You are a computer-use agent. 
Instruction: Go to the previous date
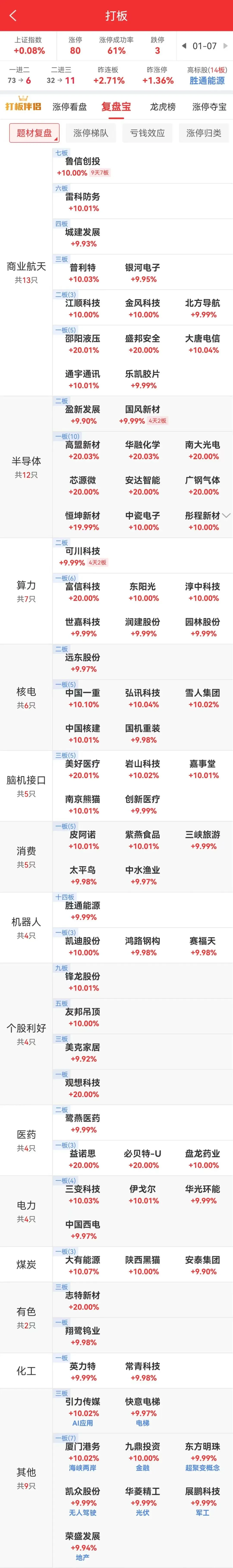point(184,46)
